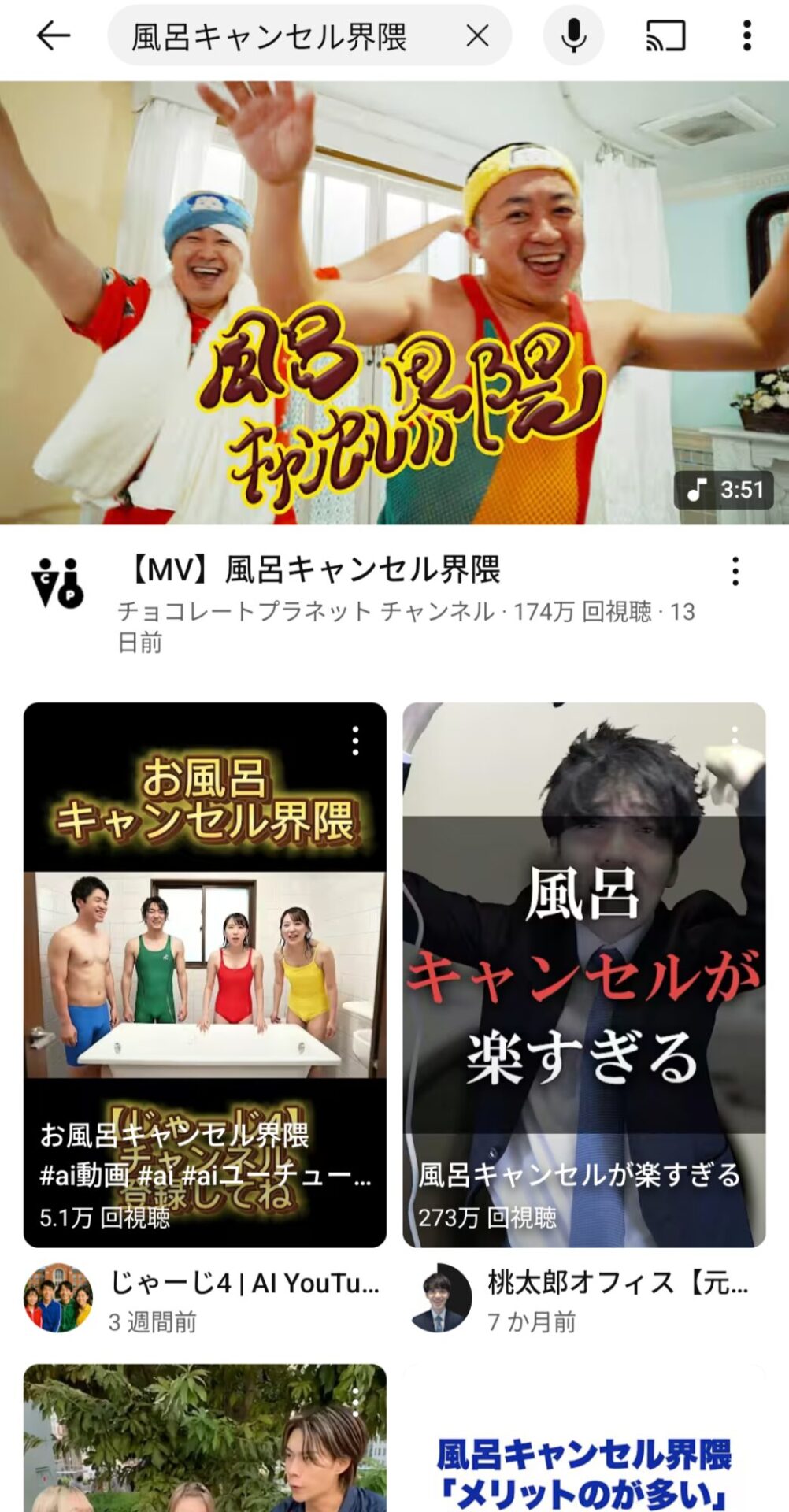Start voice search with the microphone
The image size is (789, 1512).
(x=574, y=35)
